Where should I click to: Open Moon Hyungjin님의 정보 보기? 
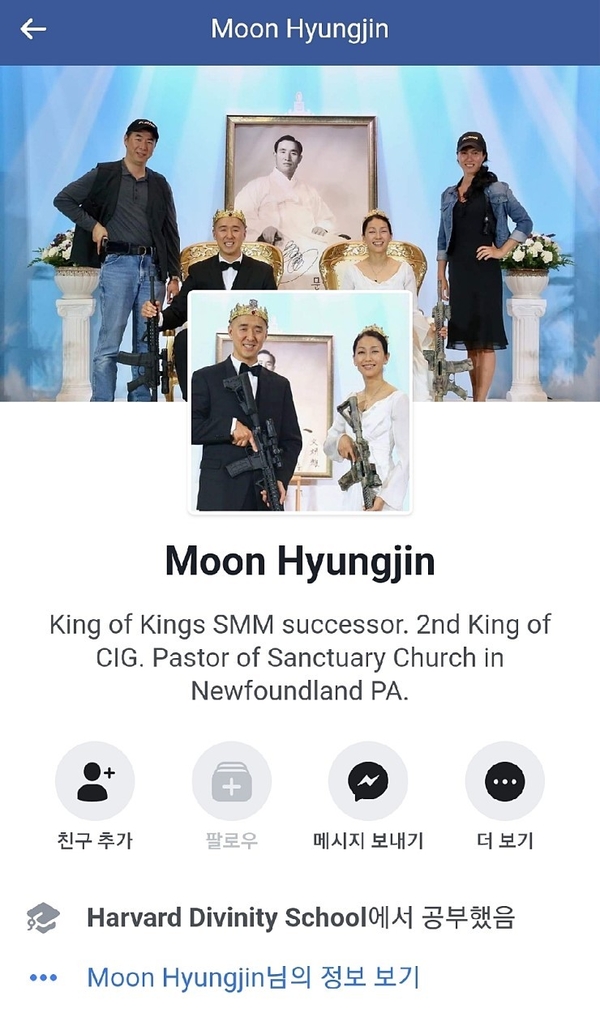tap(253, 977)
